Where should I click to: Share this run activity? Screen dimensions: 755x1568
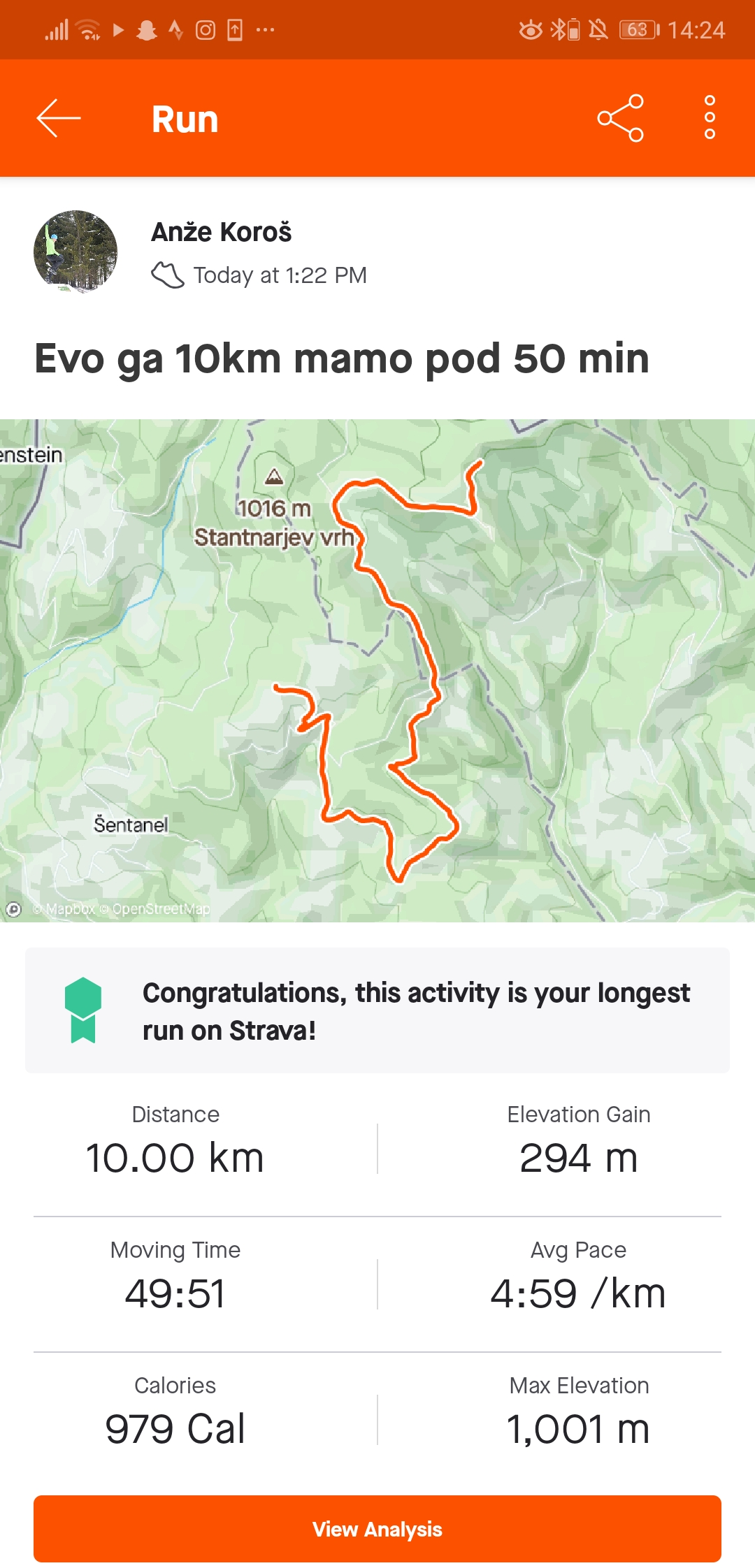point(620,118)
